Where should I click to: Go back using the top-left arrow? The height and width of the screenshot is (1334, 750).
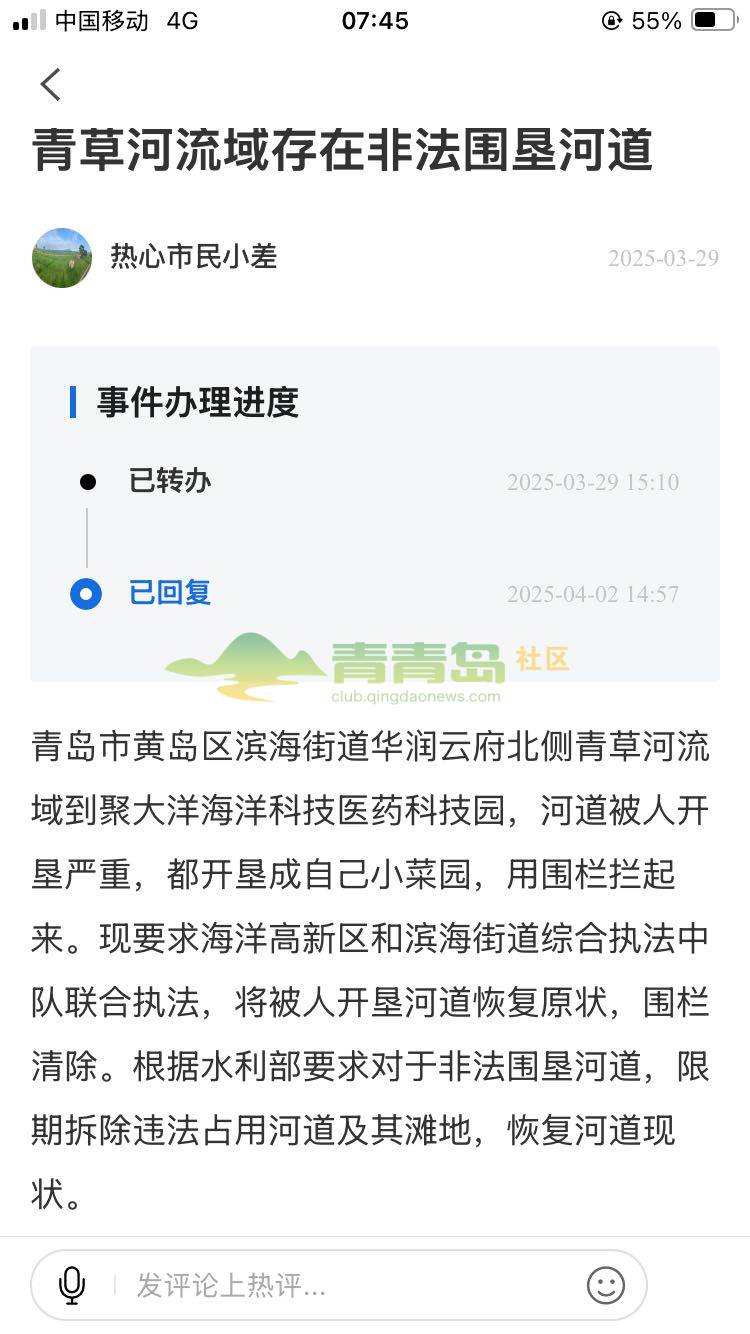(51, 85)
